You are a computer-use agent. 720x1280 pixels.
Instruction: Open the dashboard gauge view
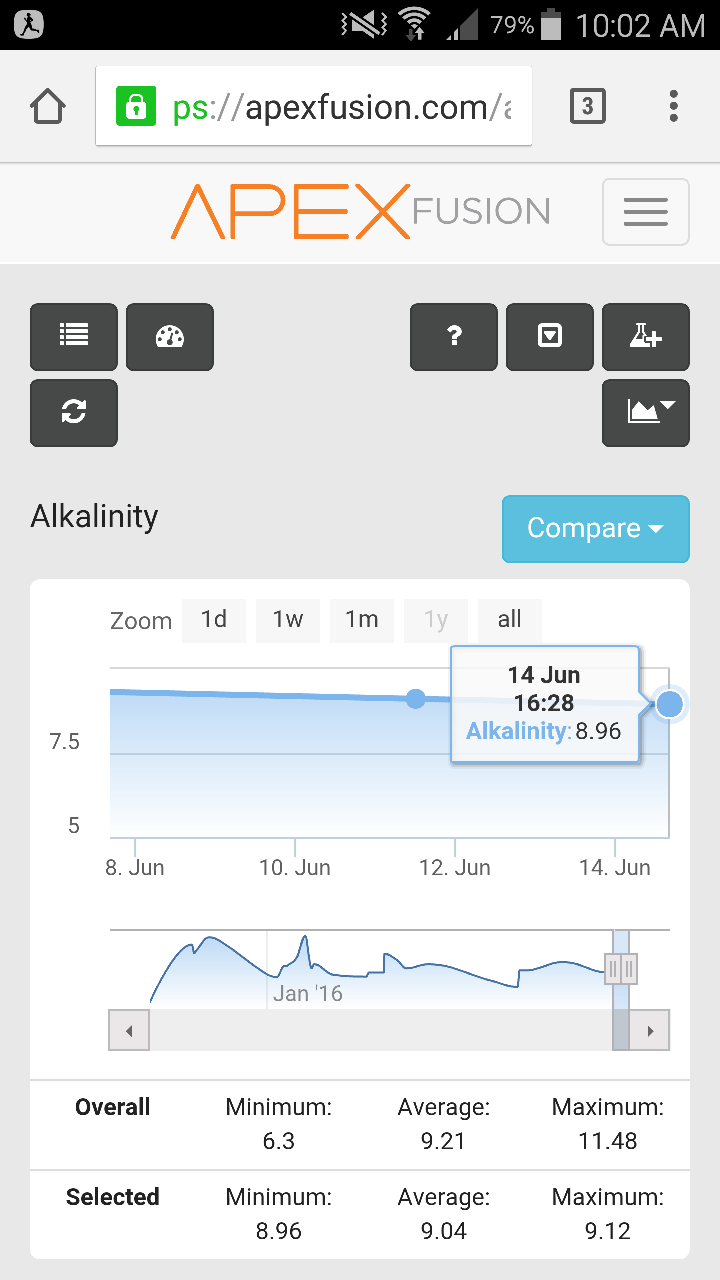pos(170,337)
